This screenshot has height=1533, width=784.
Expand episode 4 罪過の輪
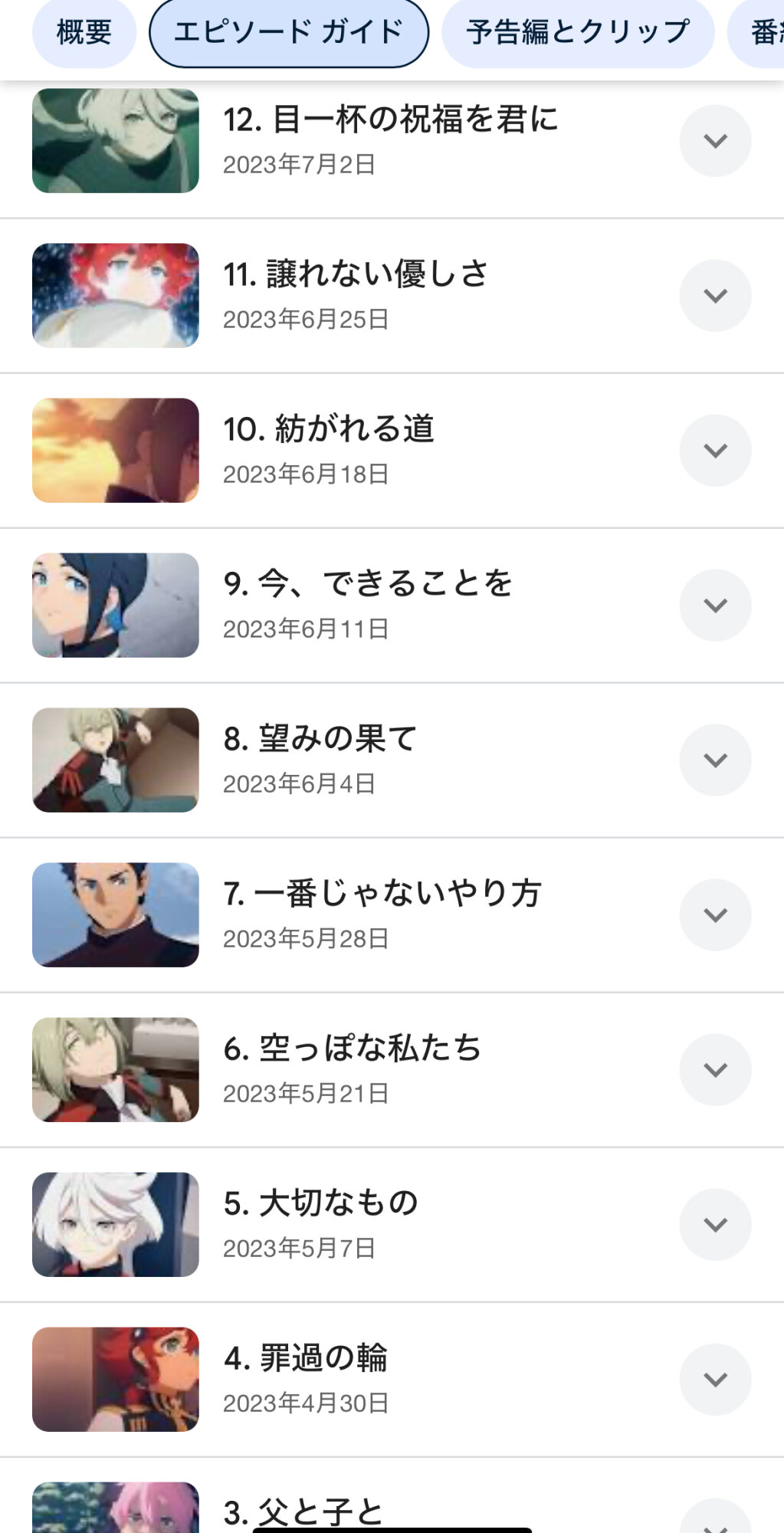point(715,1380)
